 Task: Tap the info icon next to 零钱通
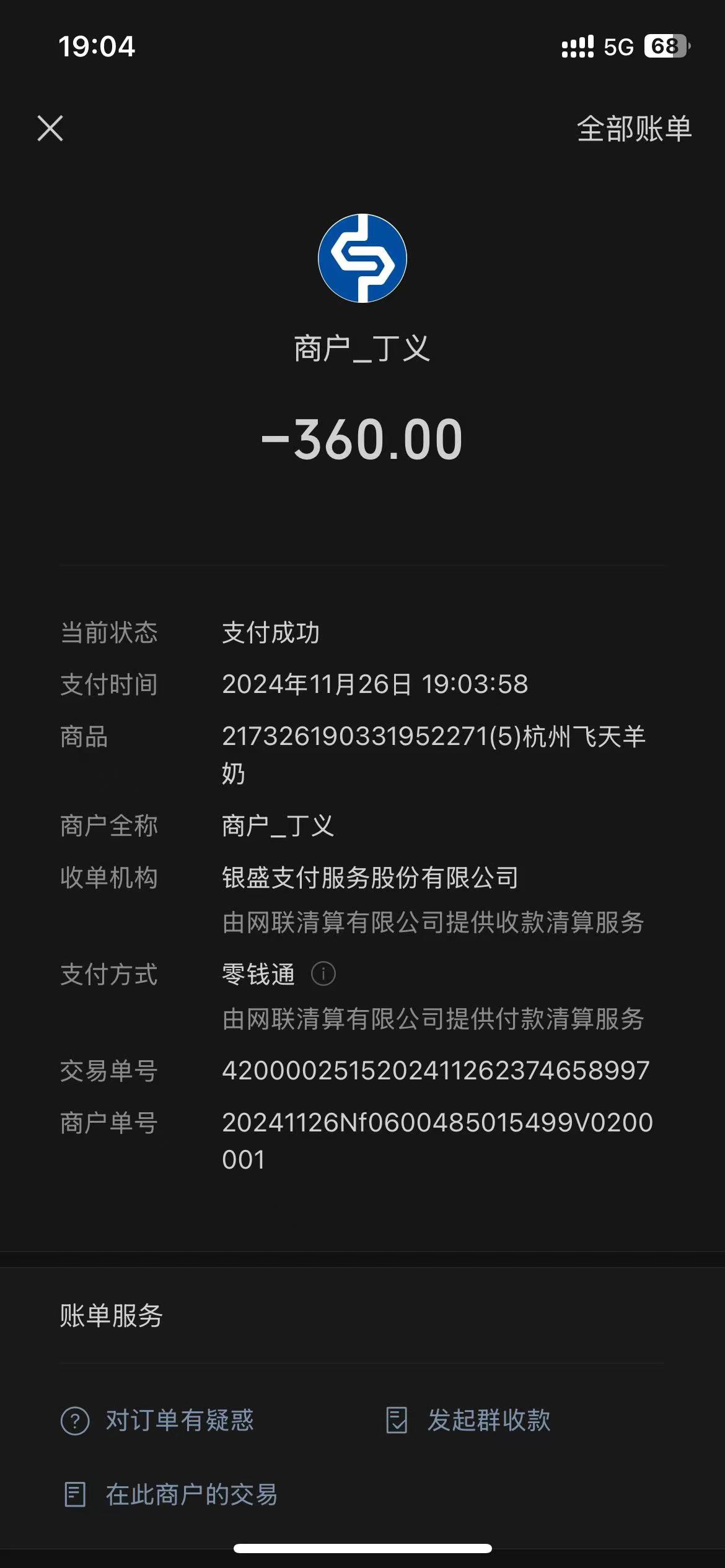pos(323,973)
